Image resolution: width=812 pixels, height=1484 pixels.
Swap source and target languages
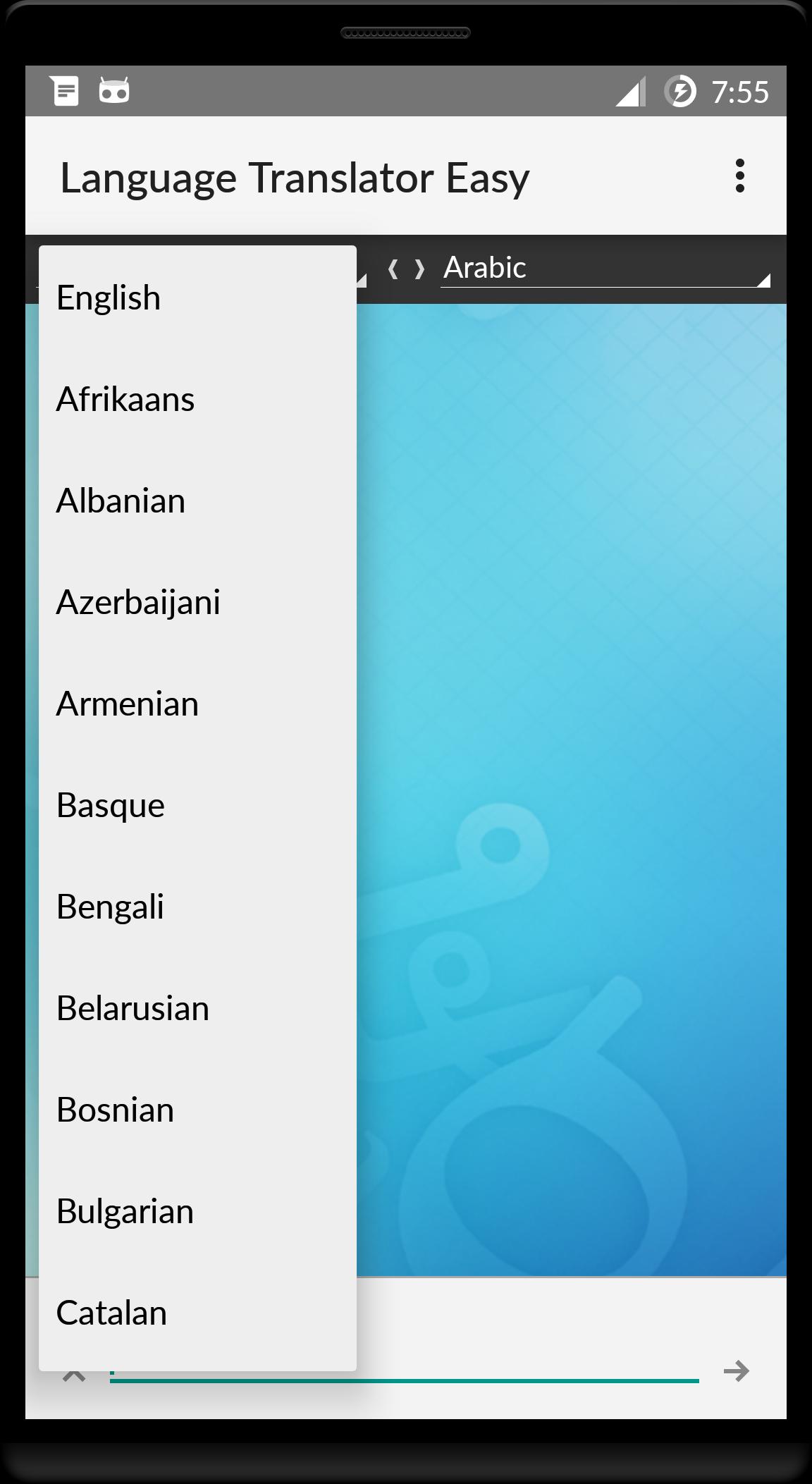point(406,269)
